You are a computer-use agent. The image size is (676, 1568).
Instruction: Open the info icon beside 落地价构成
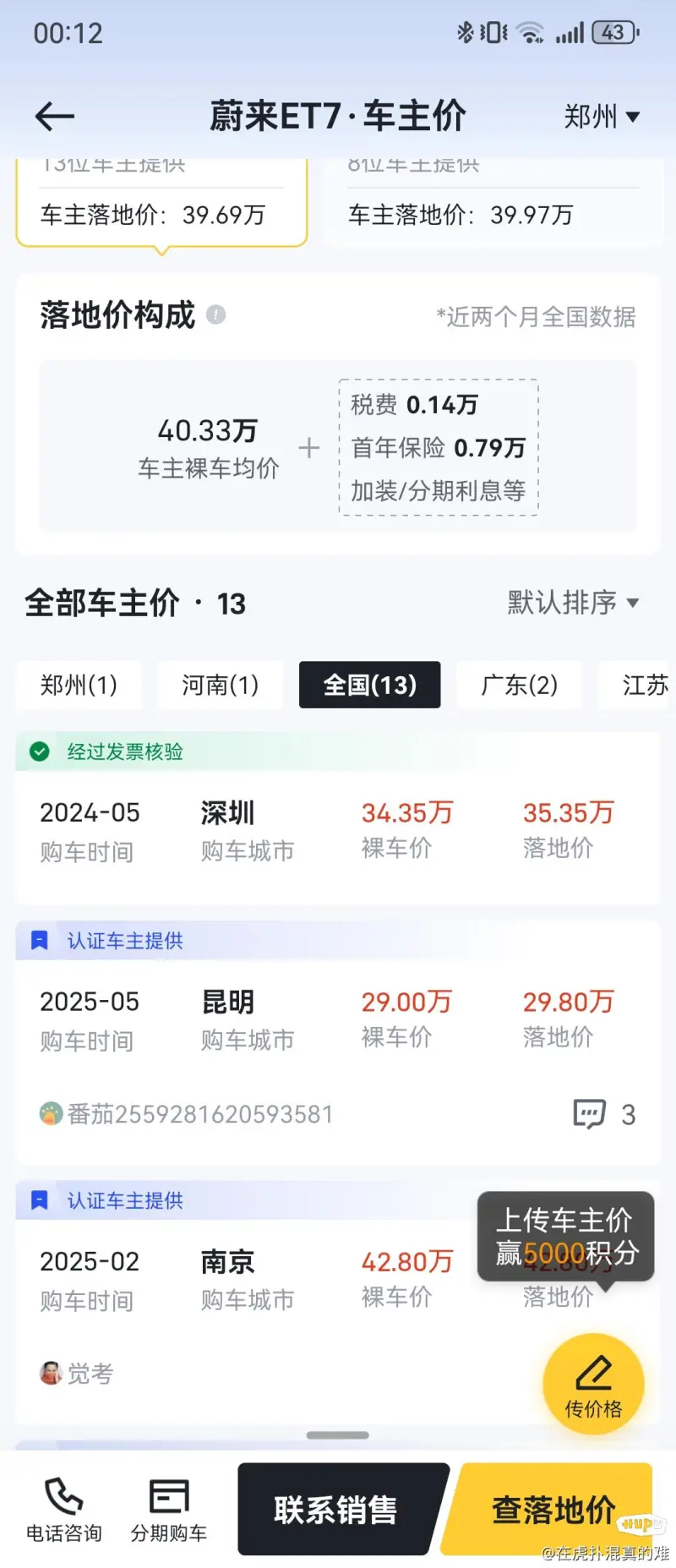point(216,315)
